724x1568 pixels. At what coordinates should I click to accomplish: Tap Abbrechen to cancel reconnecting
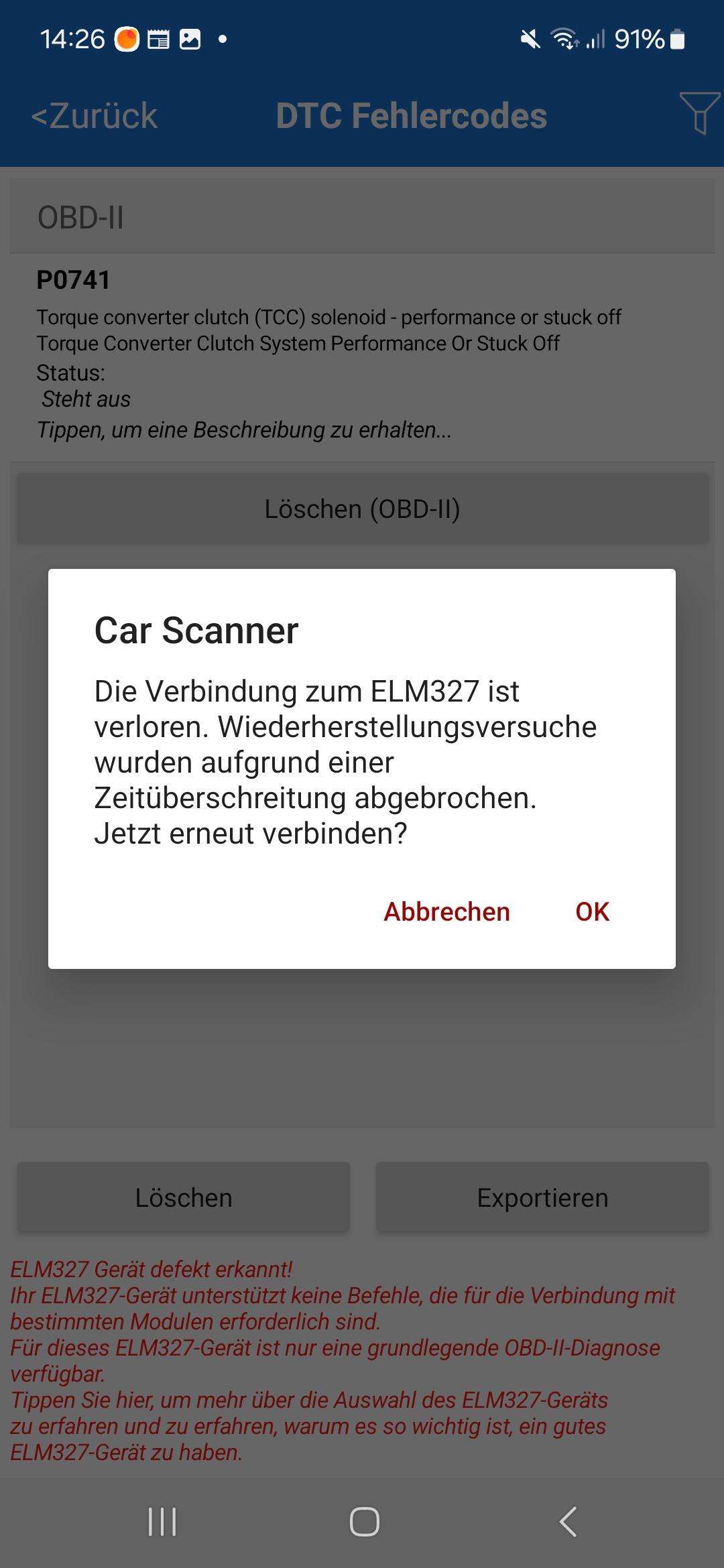446,912
